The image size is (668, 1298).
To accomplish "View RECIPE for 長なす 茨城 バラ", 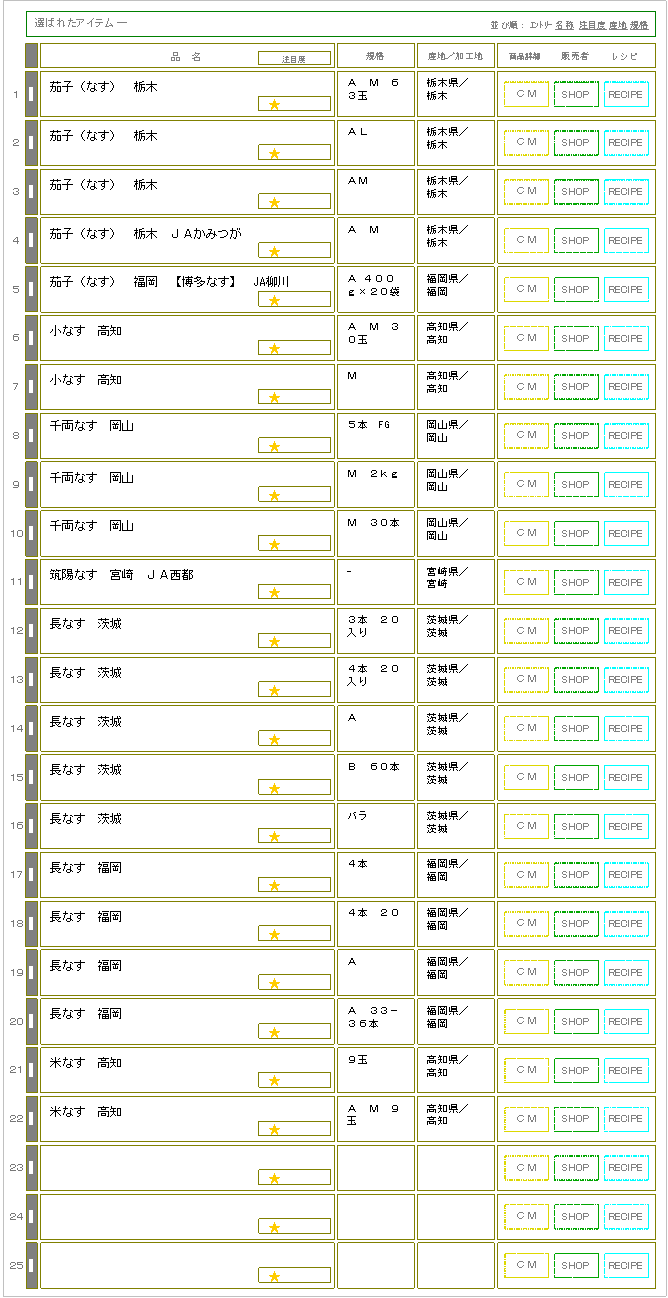I will 626,827.
